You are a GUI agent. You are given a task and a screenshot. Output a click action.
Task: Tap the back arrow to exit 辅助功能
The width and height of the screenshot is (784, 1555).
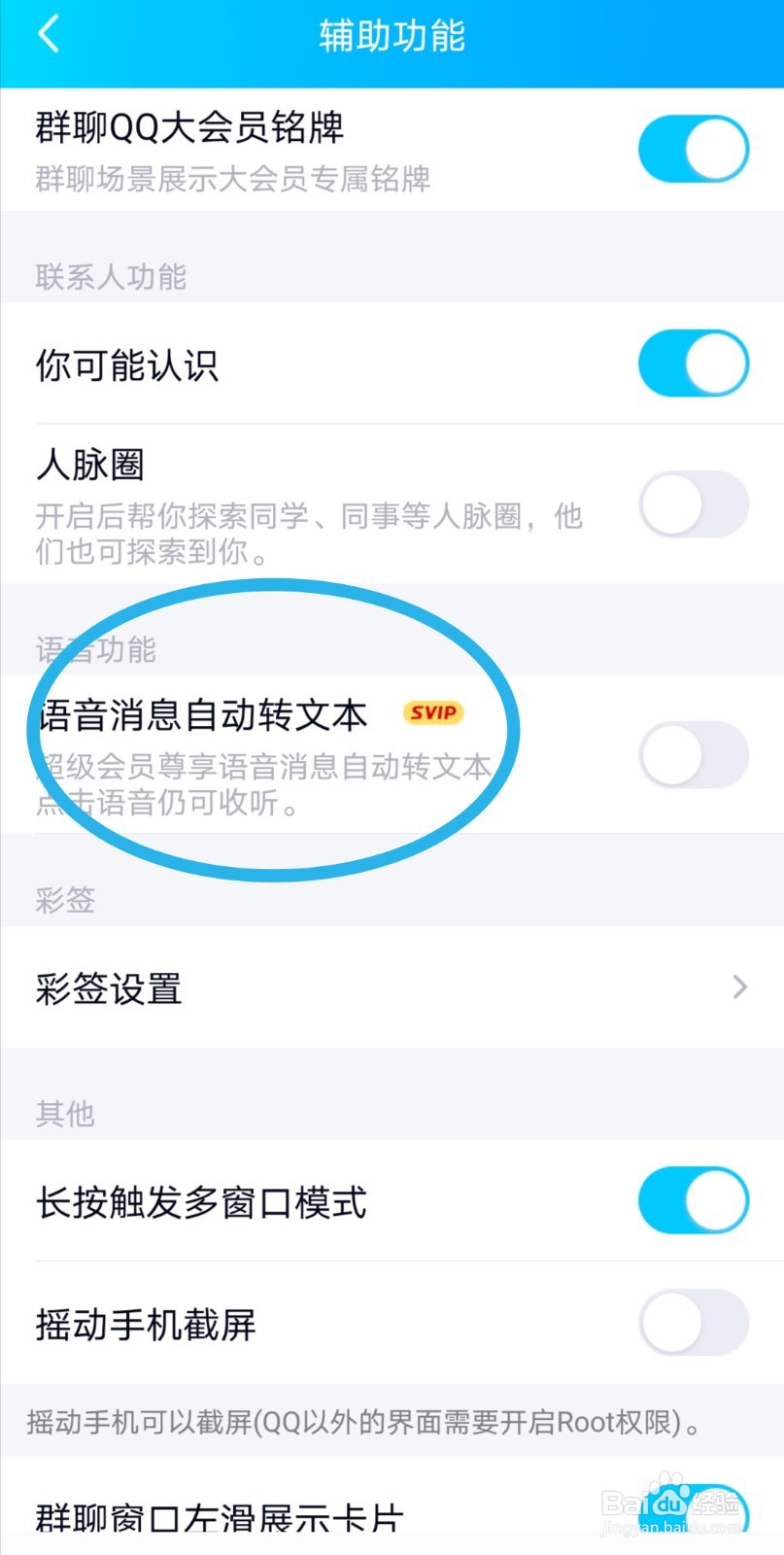[47, 34]
